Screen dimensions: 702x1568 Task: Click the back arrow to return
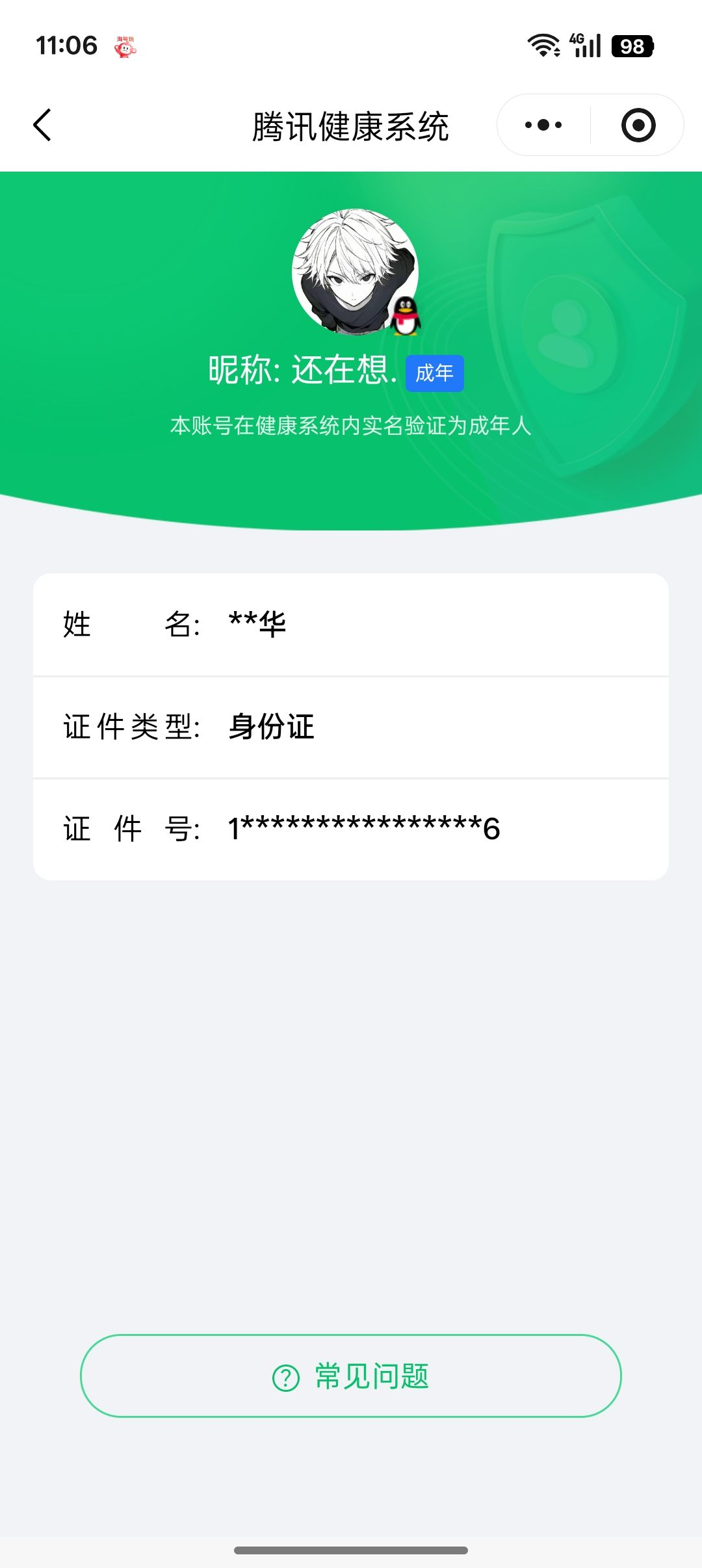point(43,125)
